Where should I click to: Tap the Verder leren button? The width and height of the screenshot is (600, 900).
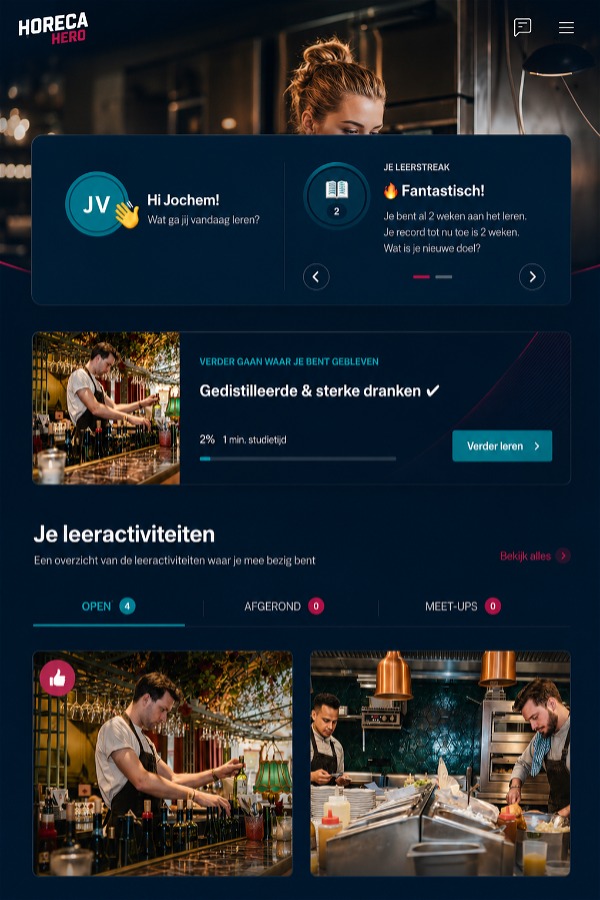point(502,446)
